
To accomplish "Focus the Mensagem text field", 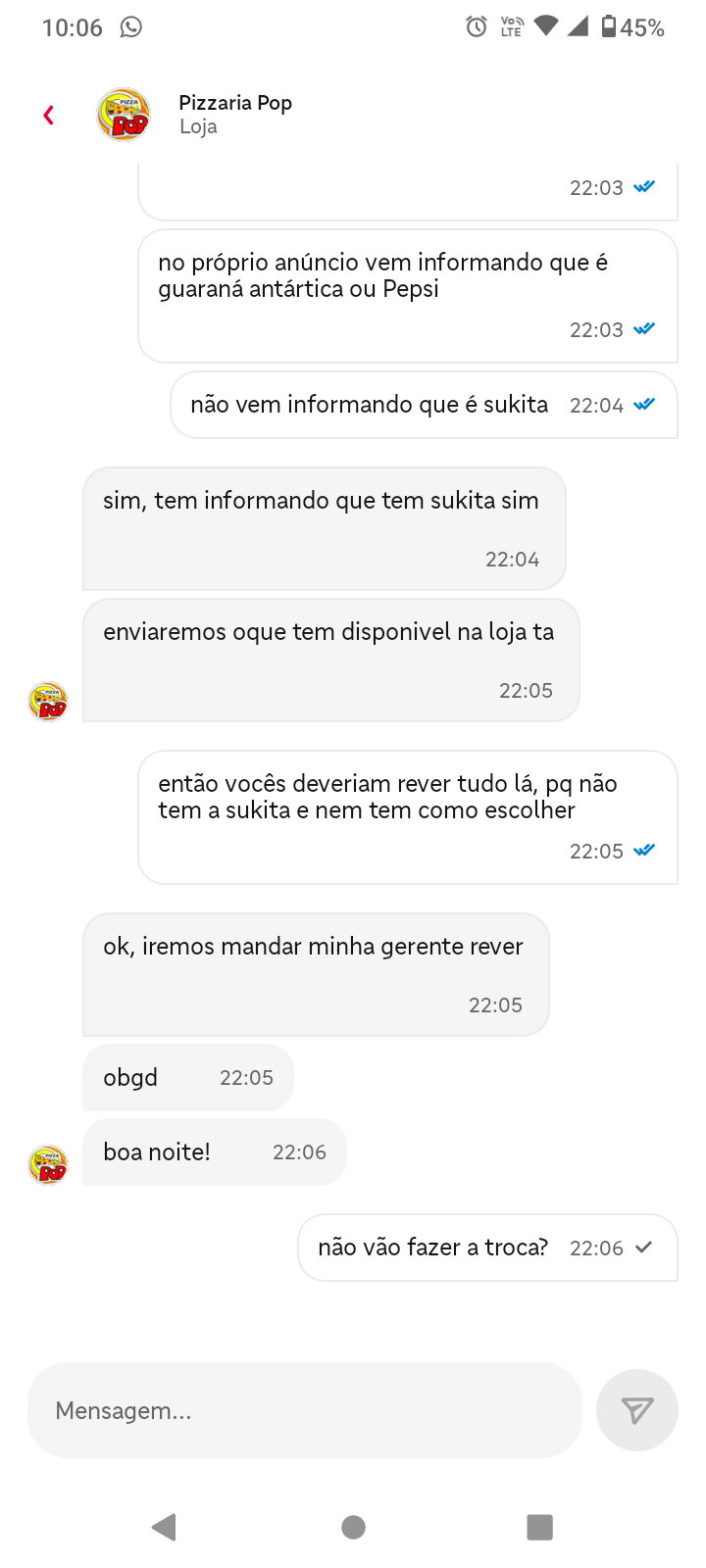I will point(304,1410).
